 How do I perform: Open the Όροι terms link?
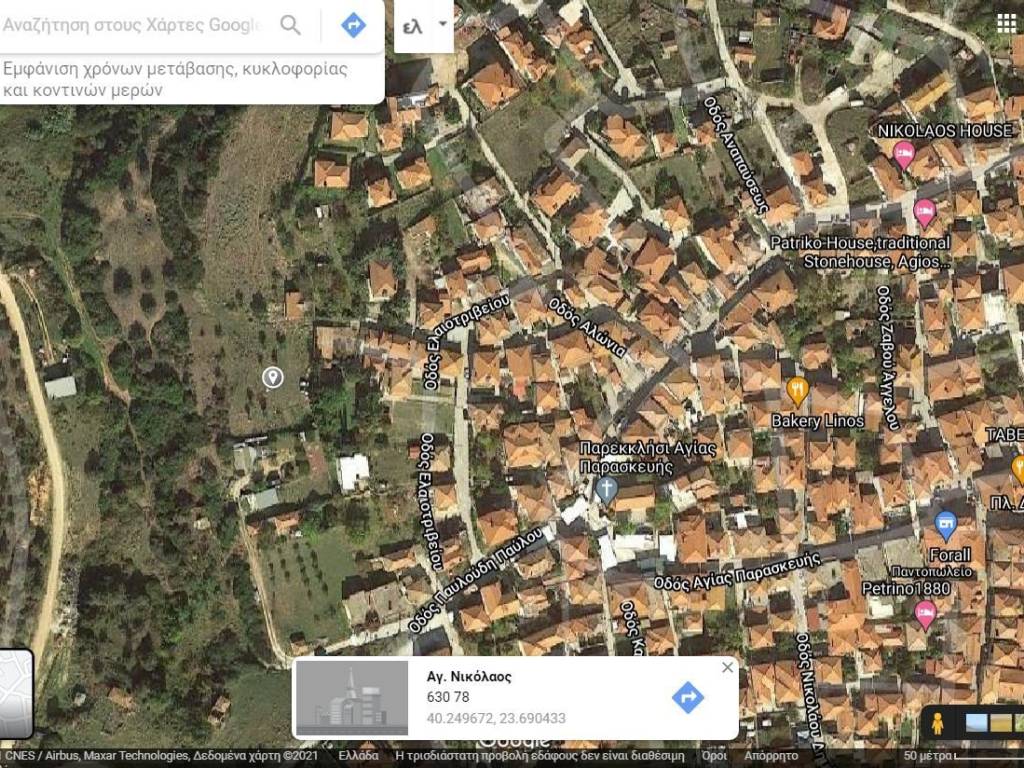[713, 756]
